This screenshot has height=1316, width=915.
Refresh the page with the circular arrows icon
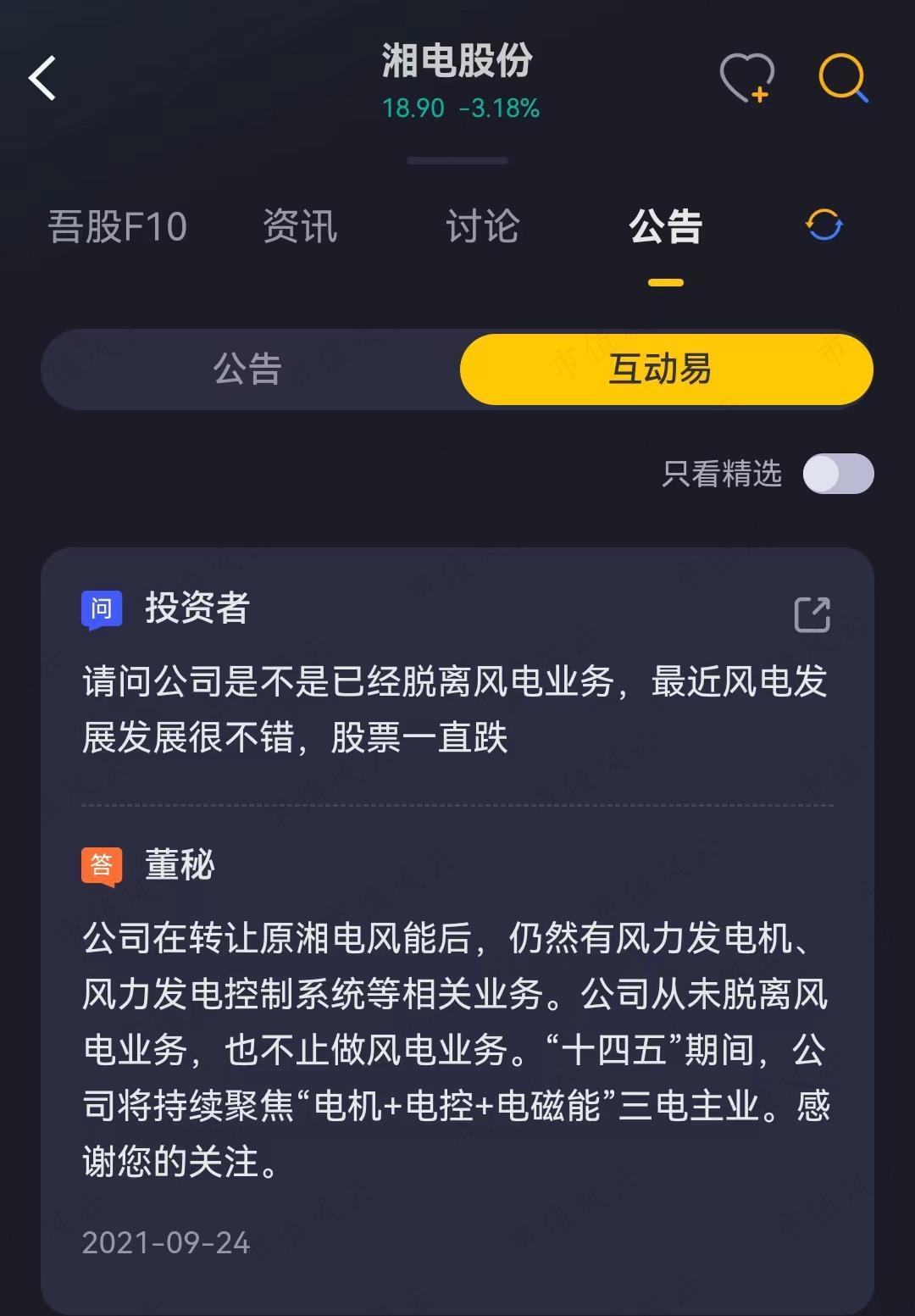[x=823, y=225]
